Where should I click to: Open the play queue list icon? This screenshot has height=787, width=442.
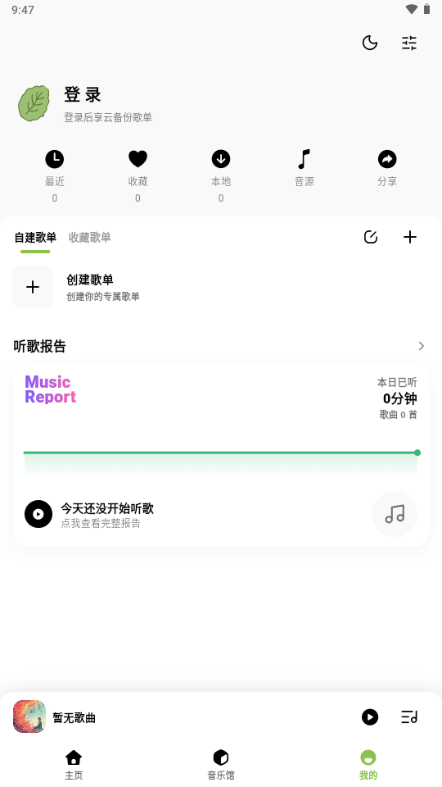tap(409, 717)
